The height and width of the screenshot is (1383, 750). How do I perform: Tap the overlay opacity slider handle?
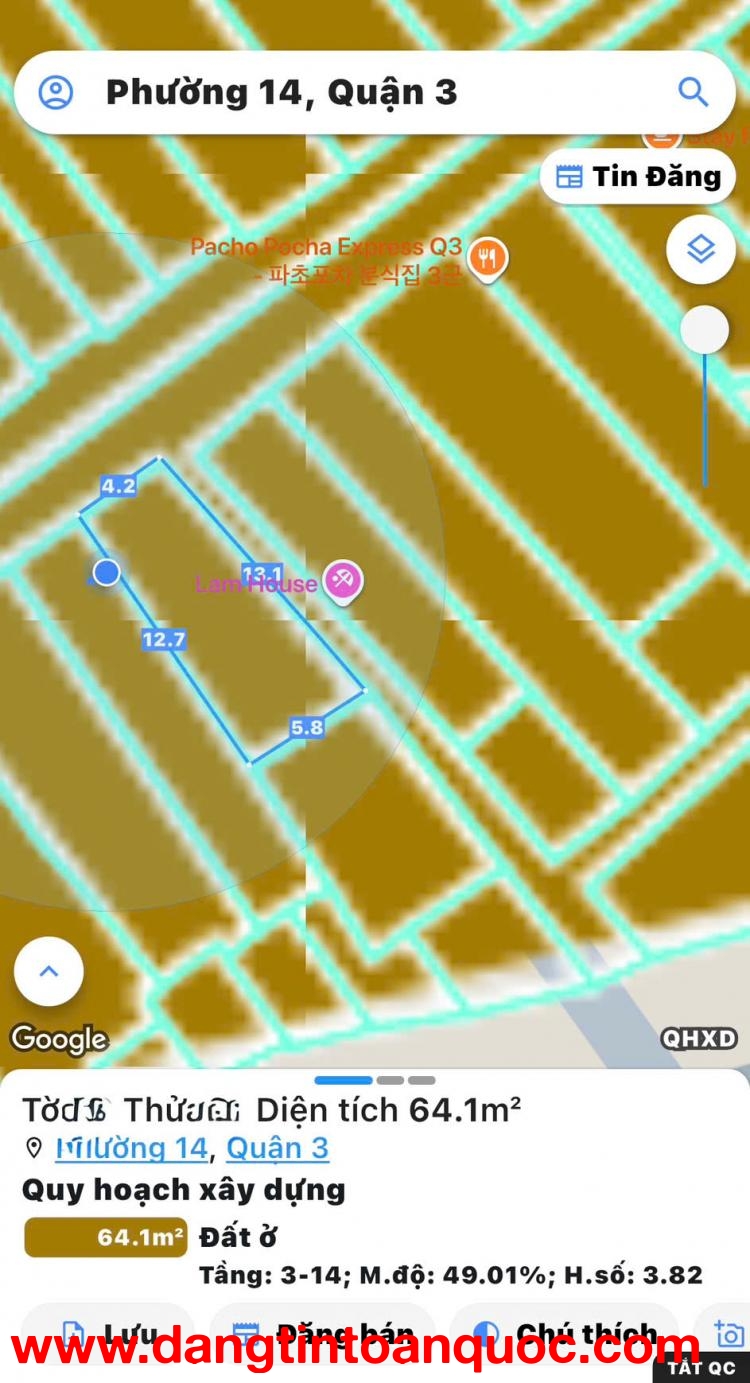[x=704, y=330]
